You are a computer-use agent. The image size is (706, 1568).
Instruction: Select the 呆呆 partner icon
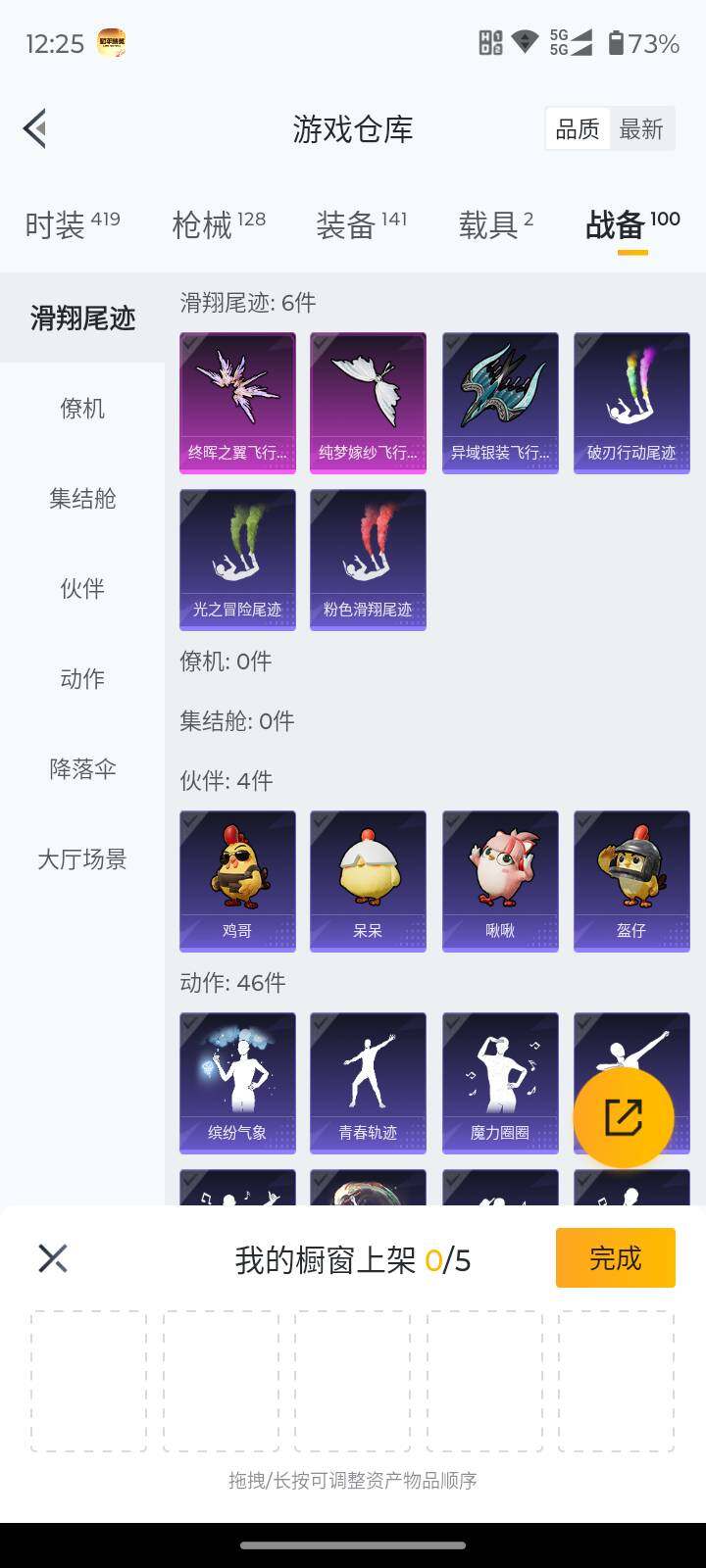pos(368,880)
